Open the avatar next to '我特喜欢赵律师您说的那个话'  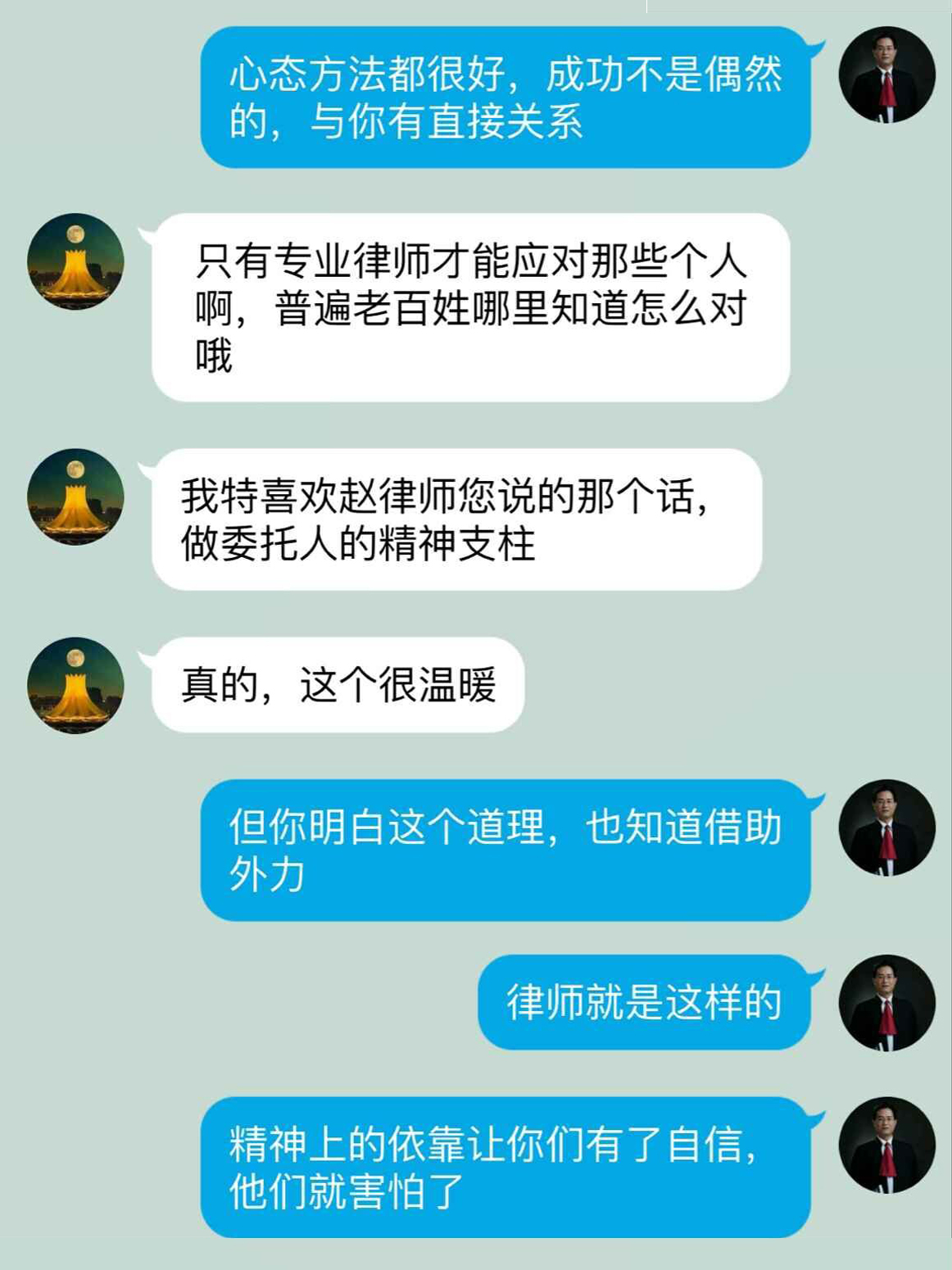click(75, 497)
